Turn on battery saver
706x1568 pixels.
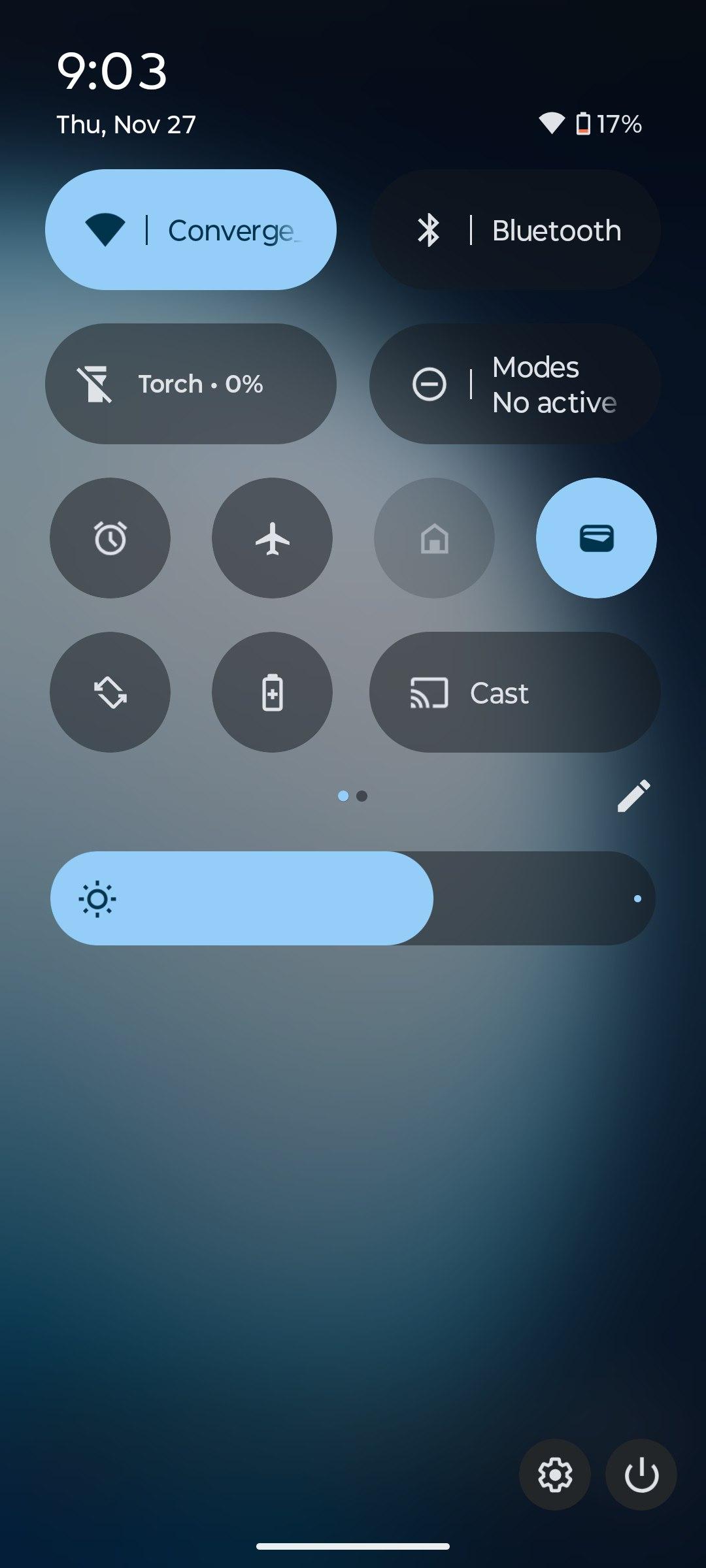[272, 693]
